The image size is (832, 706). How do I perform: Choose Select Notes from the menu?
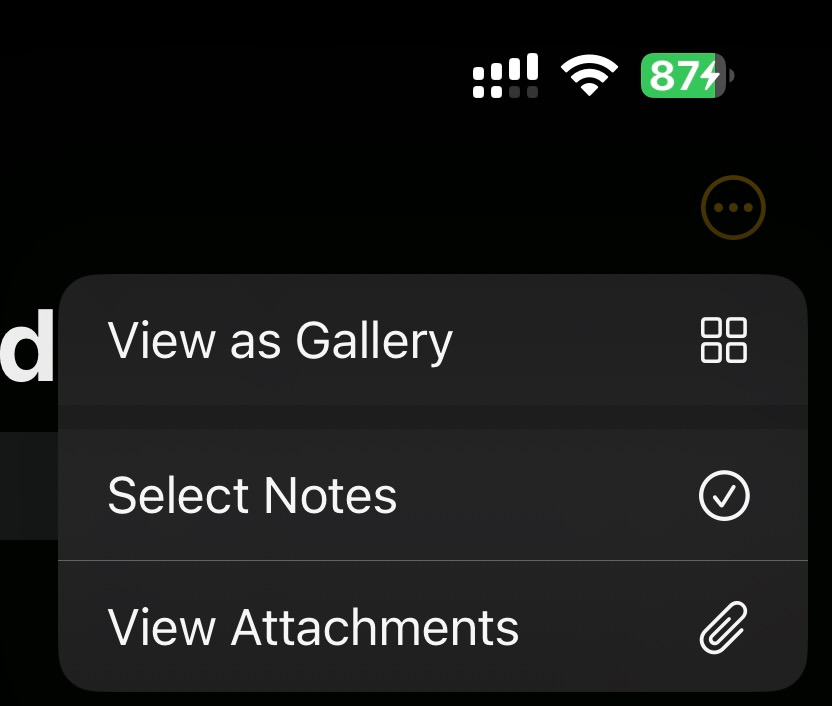(430, 496)
